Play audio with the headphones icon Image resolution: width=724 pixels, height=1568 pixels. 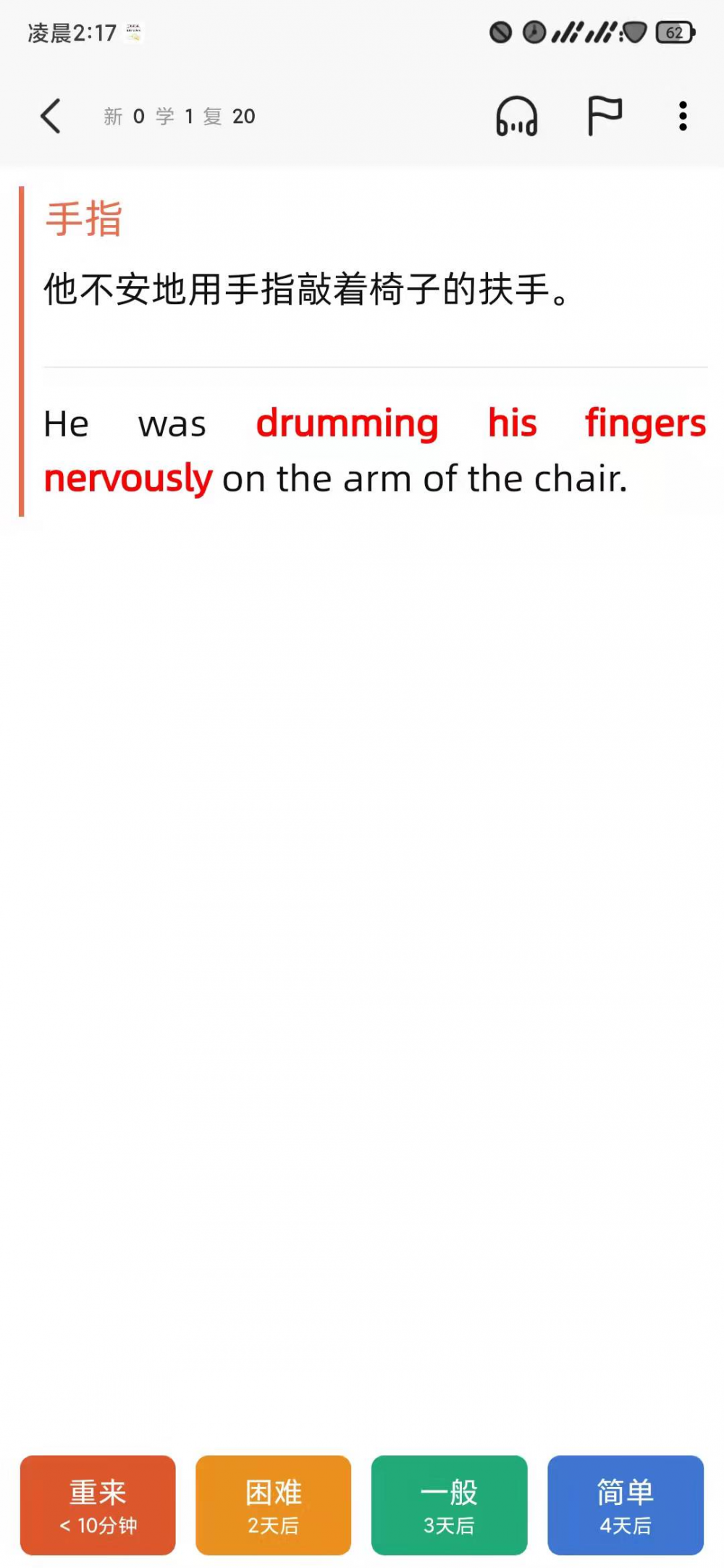coord(516,117)
